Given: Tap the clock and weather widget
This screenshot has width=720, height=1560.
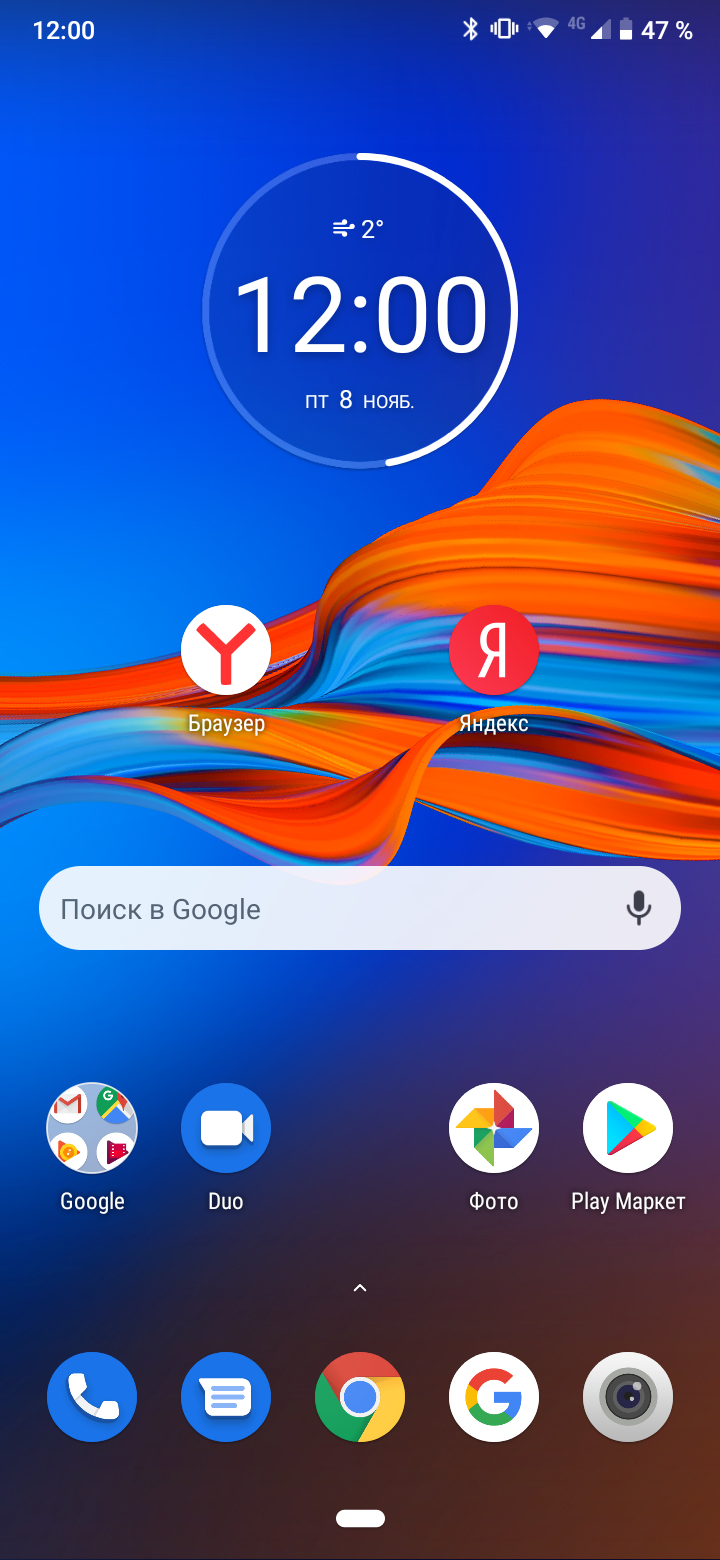Looking at the screenshot, I should pyautogui.click(x=360, y=310).
